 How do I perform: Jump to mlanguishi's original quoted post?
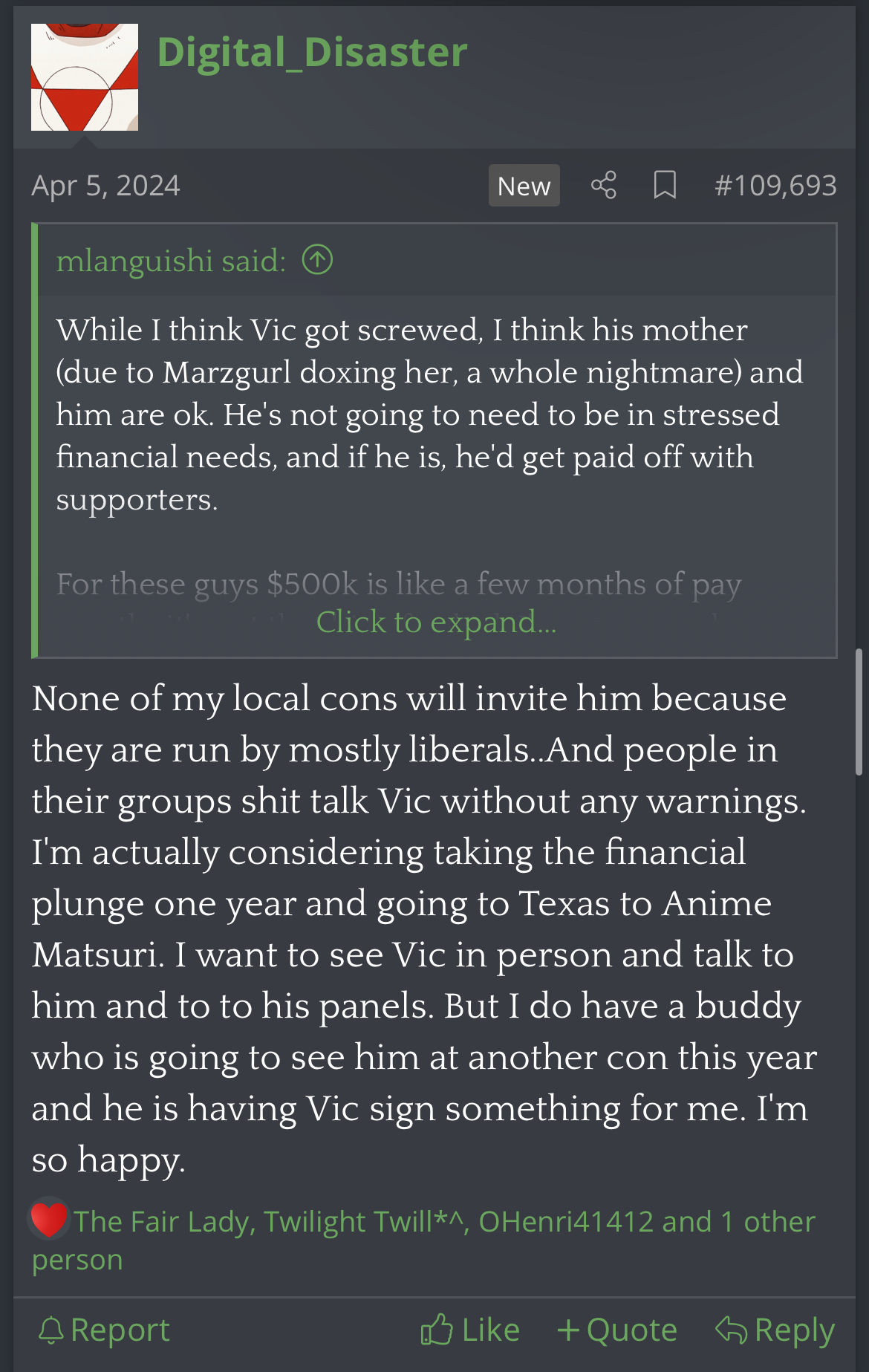317,261
